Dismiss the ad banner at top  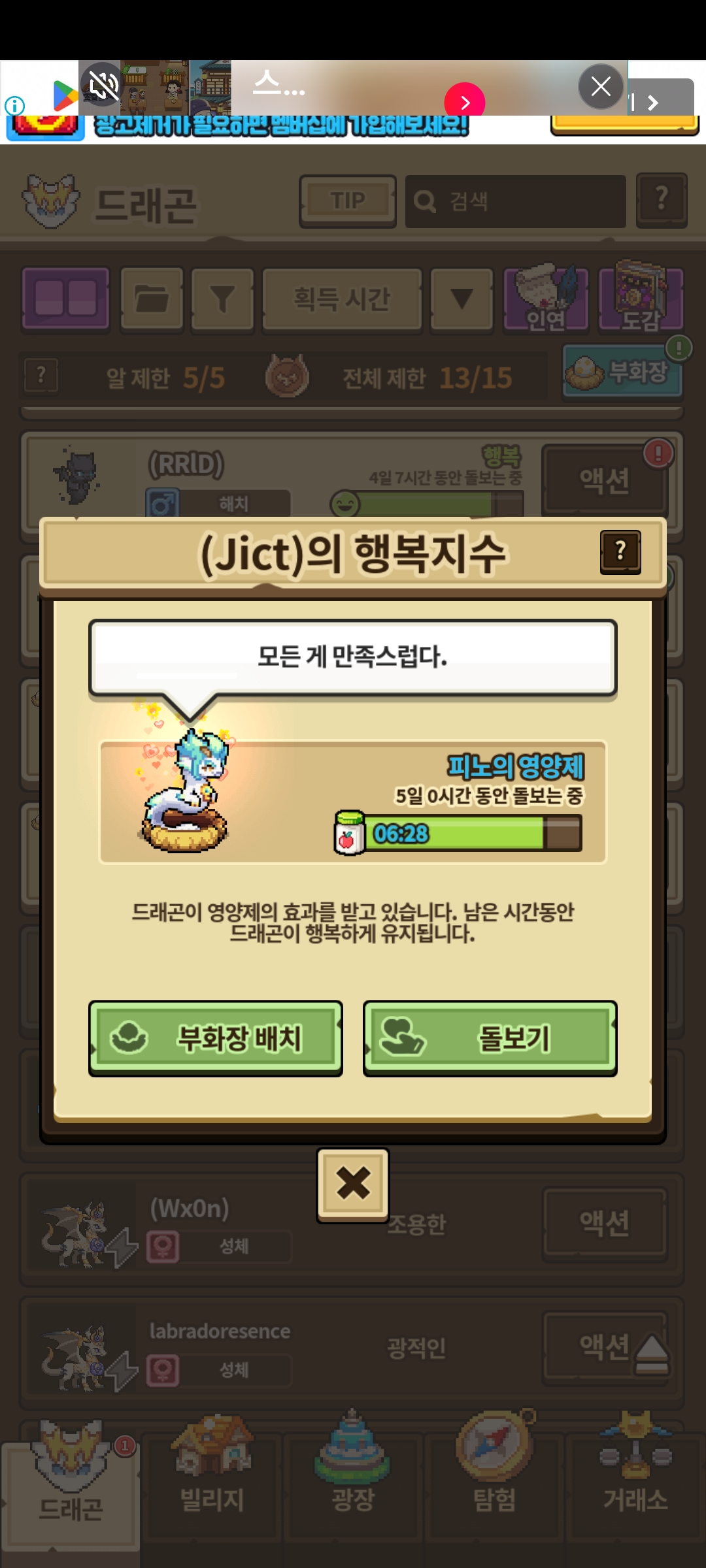click(x=601, y=86)
